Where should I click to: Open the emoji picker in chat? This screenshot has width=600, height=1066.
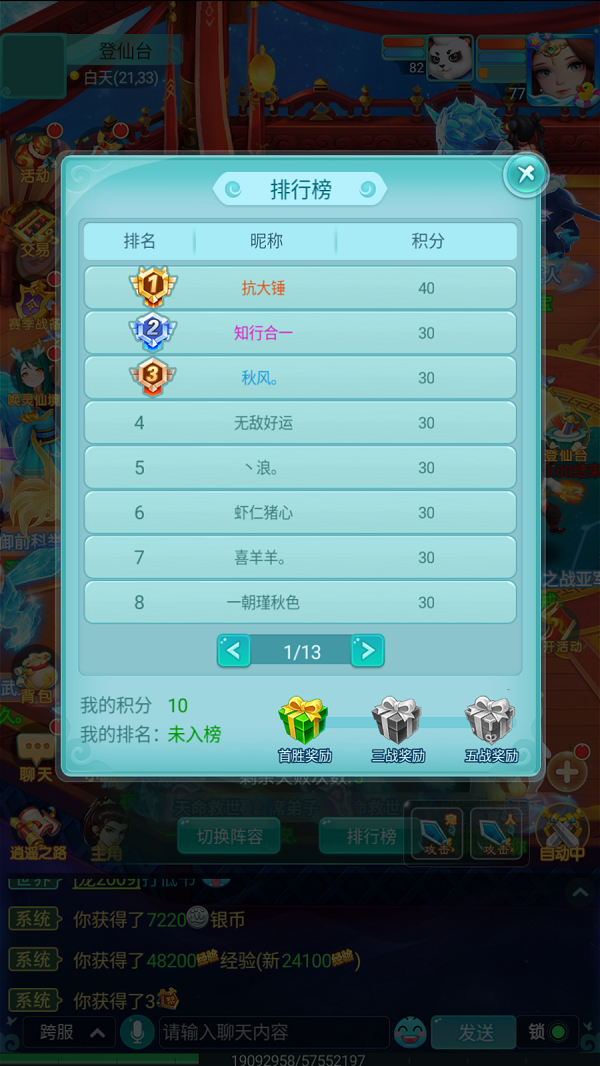click(x=410, y=1032)
